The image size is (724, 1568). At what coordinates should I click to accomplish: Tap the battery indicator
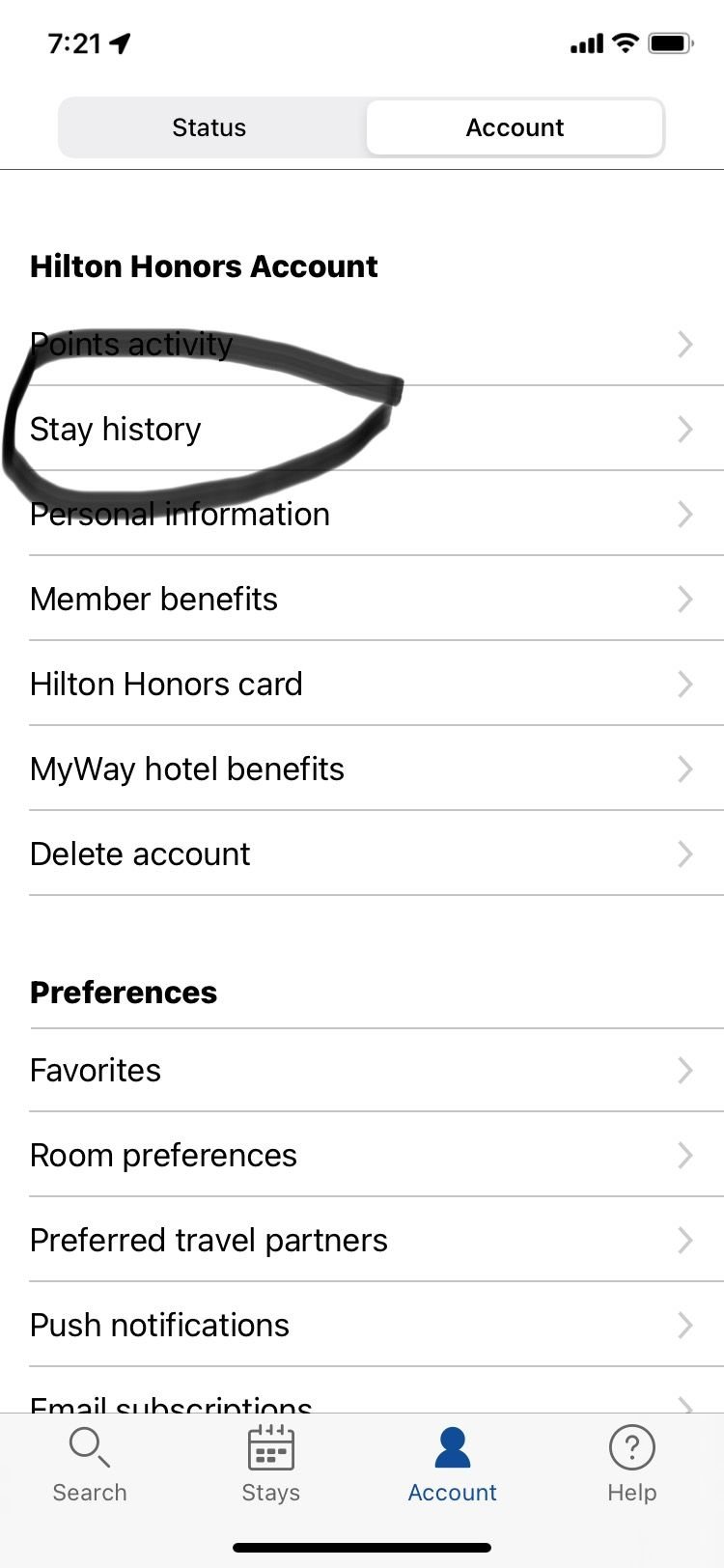point(668,42)
